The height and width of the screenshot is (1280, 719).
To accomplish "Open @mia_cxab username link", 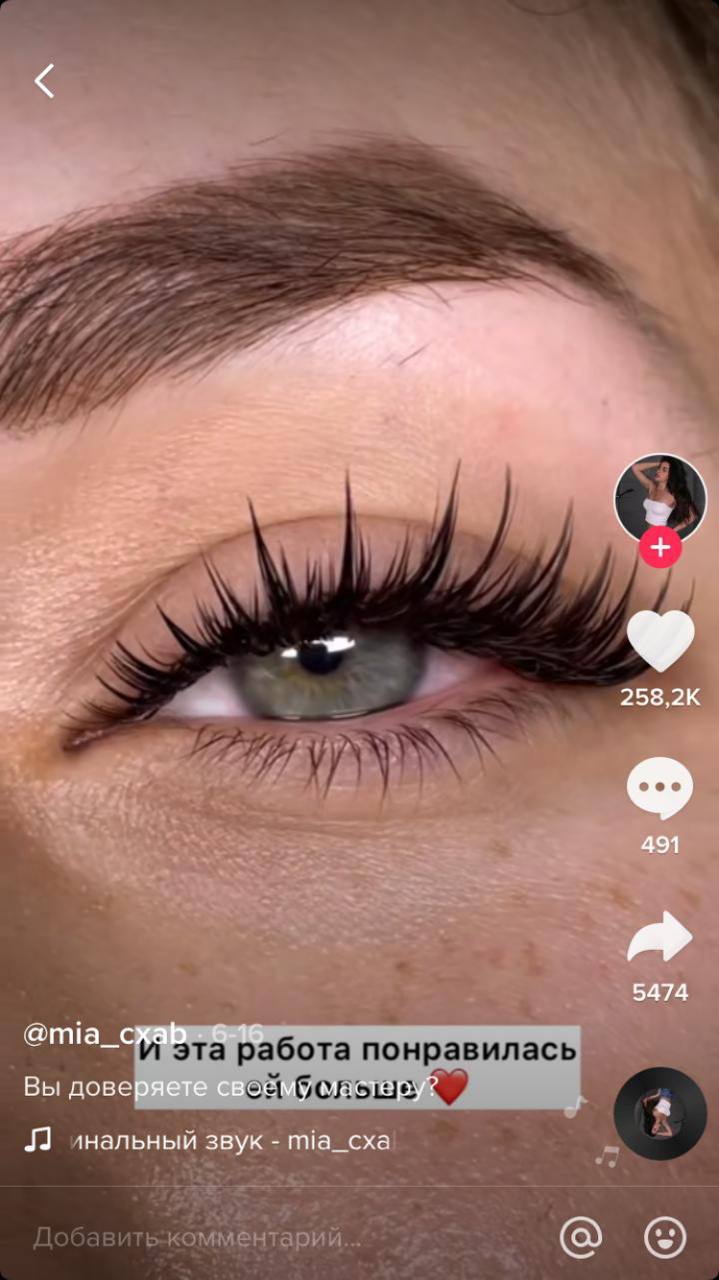I will (x=105, y=1034).
